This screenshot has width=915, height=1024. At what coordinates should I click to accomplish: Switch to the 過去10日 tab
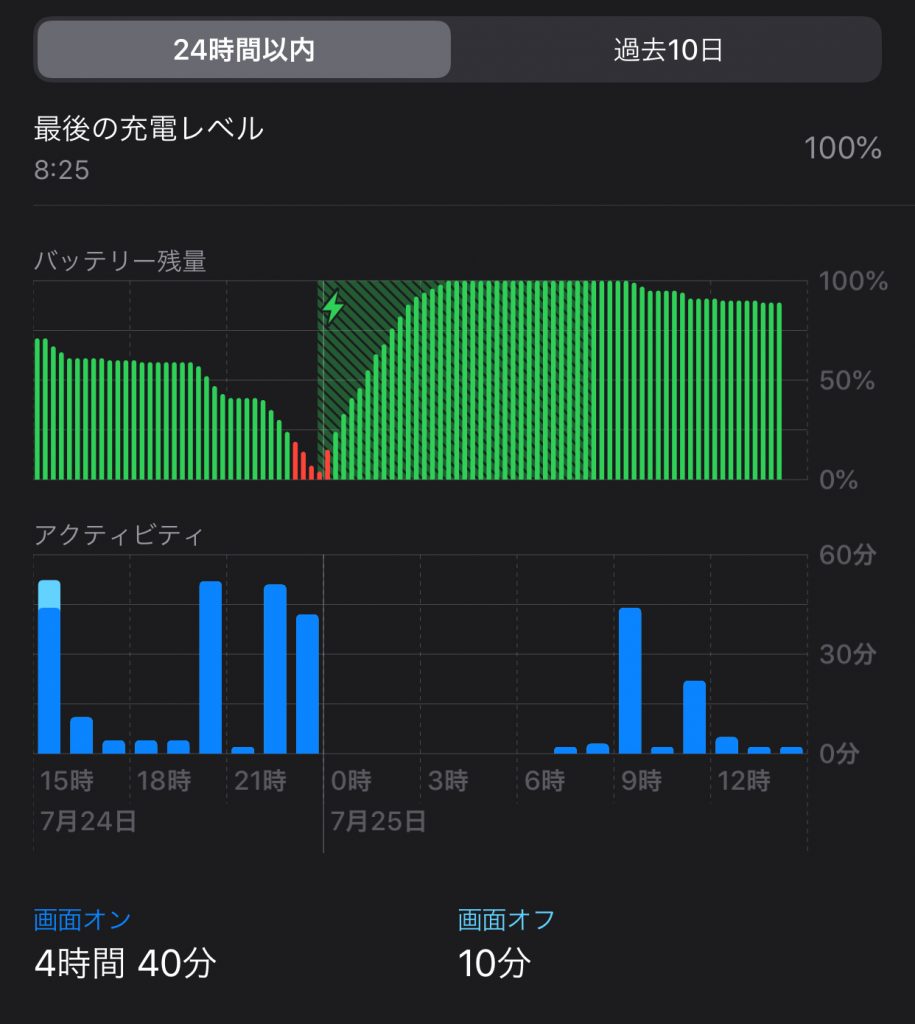(x=667, y=50)
